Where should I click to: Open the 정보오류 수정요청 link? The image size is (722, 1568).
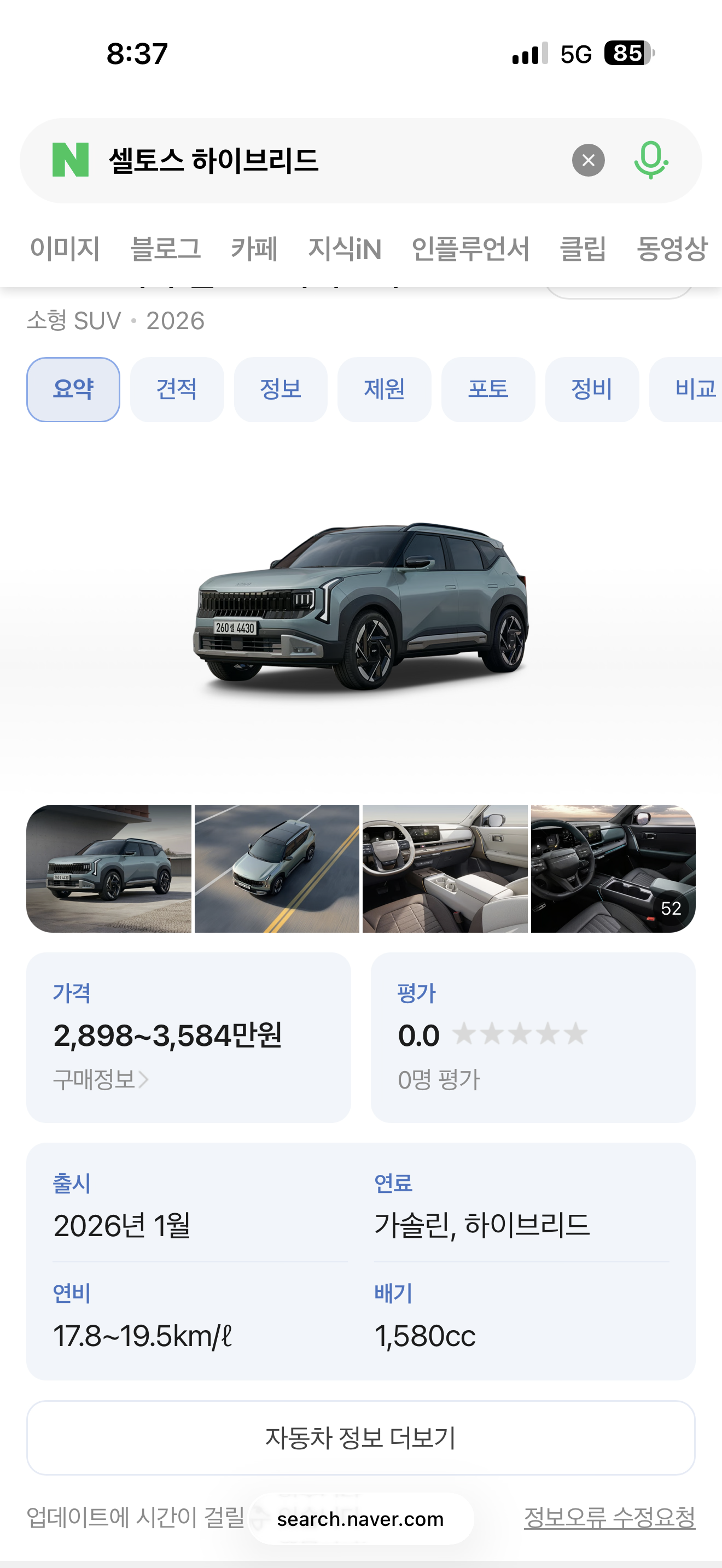pos(609,1517)
